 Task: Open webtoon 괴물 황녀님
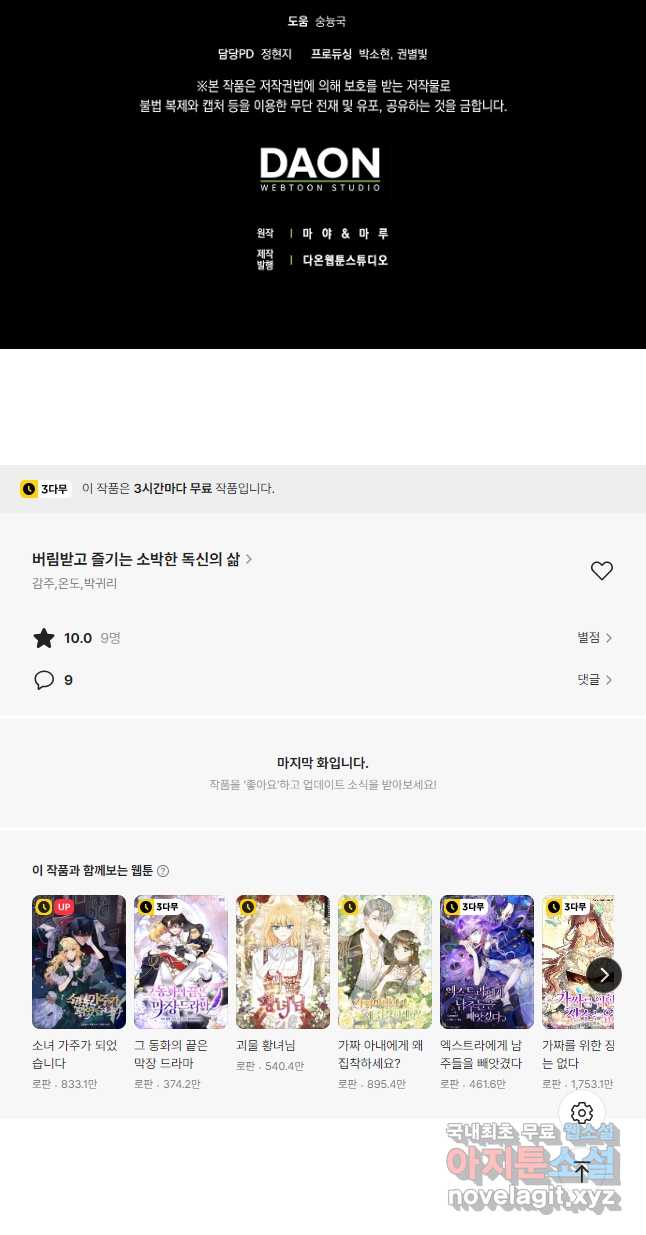pos(283,962)
